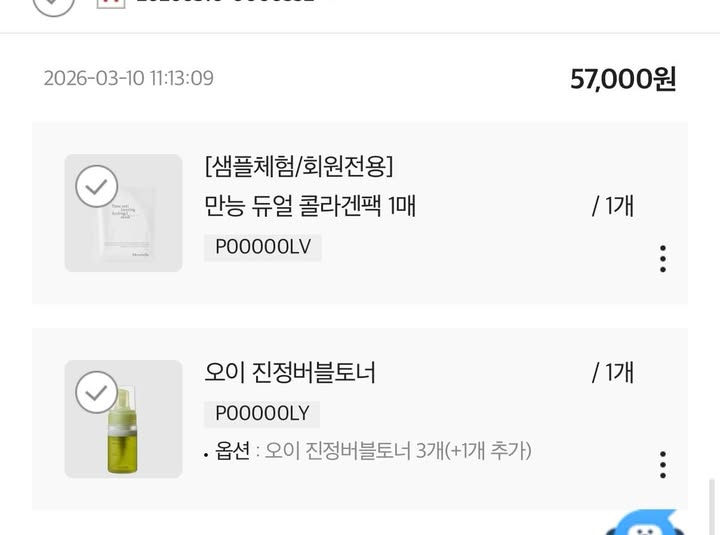Open the blue chatbot floating button

pyautogui.click(x=644, y=525)
